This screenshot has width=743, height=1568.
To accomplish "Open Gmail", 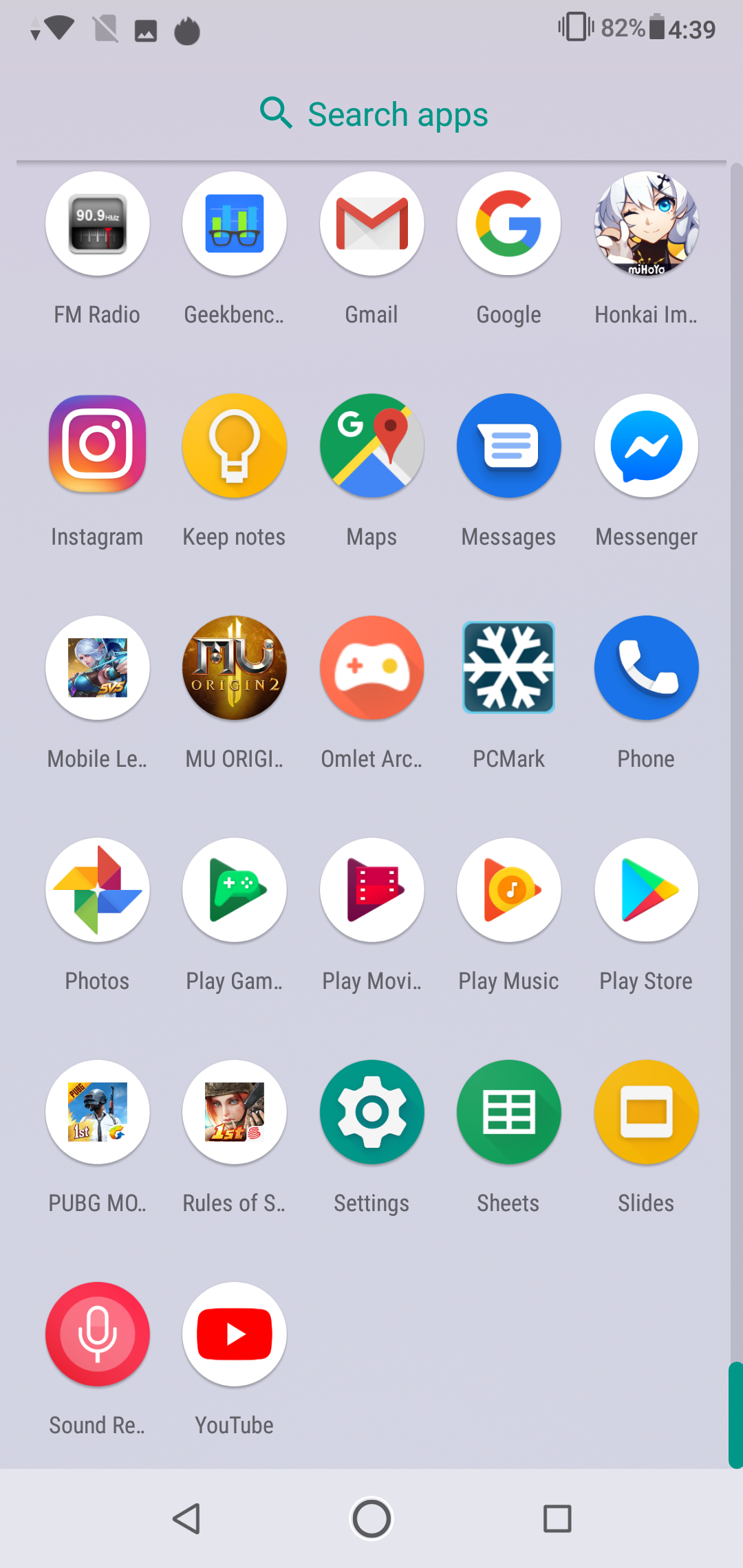I will coord(371,224).
